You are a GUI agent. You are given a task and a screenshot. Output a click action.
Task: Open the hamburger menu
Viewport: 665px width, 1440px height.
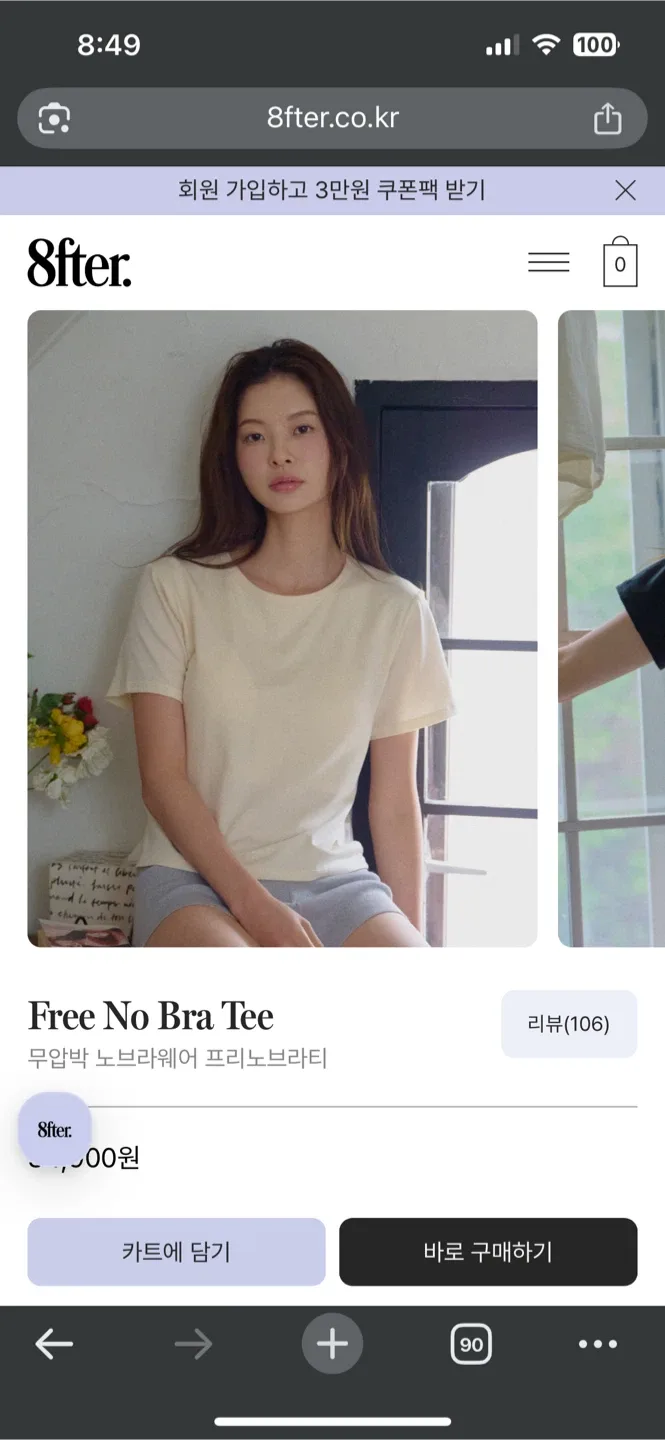pyautogui.click(x=548, y=262)
